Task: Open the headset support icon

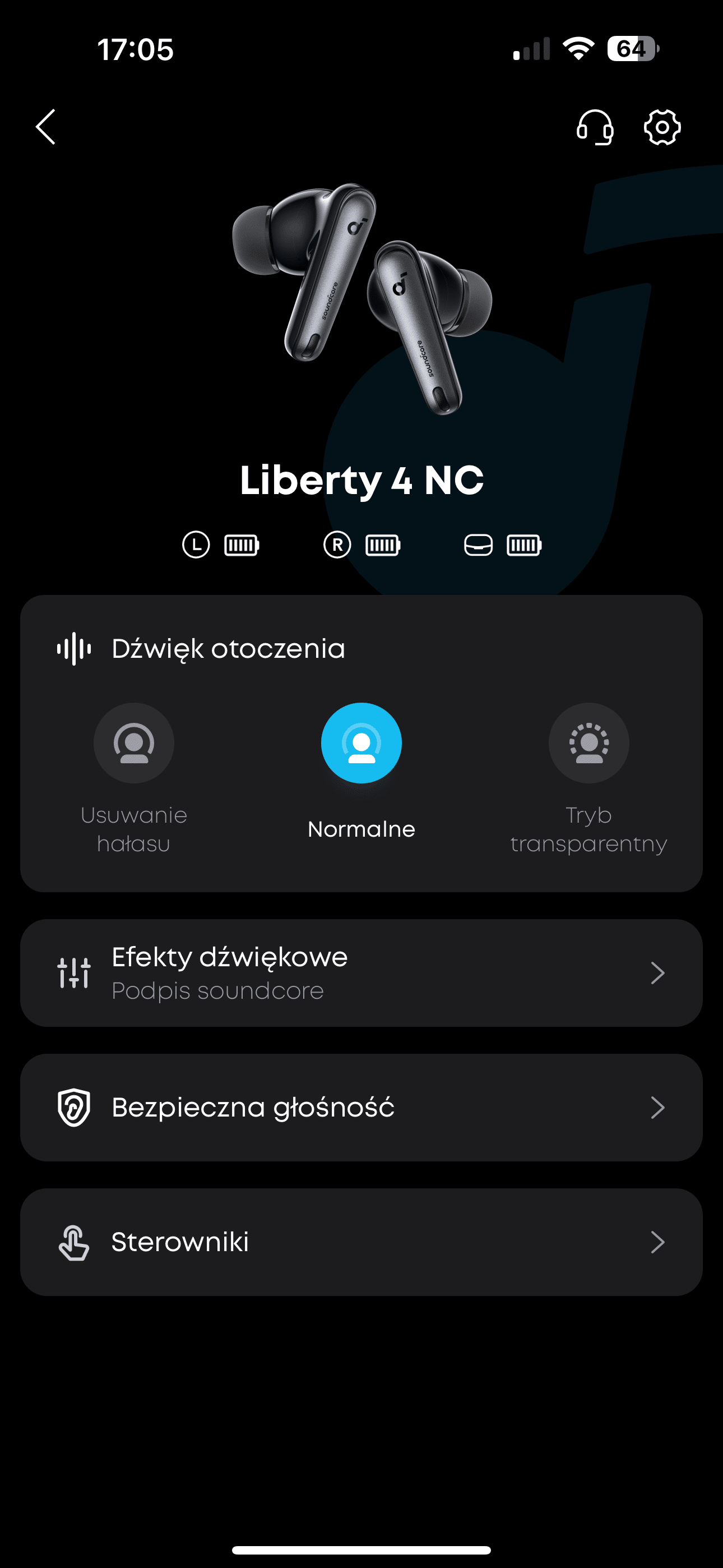Action: pos(595,127)
